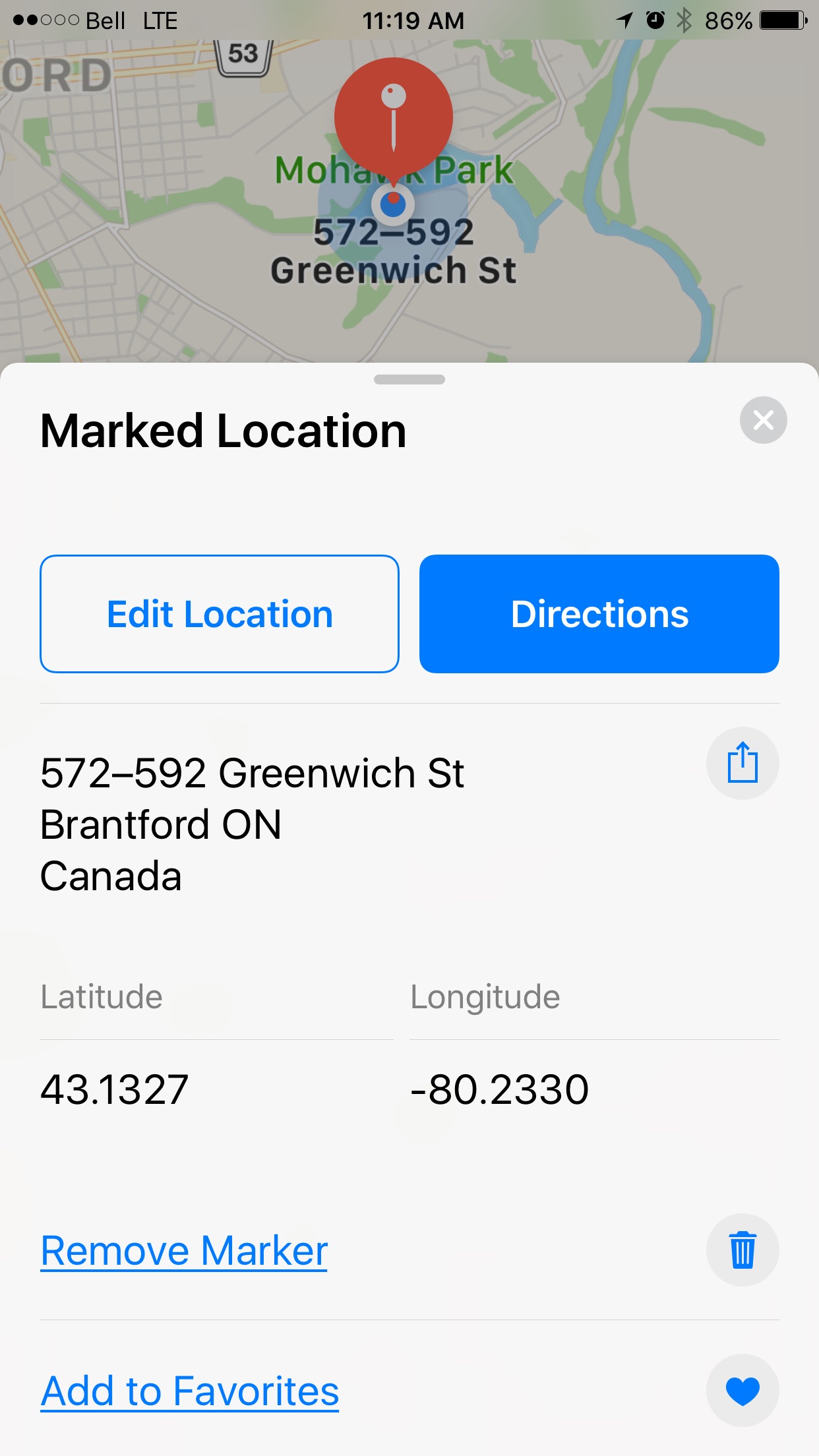
Task: Share the Greenwich St address
Action: pos(743,763)
